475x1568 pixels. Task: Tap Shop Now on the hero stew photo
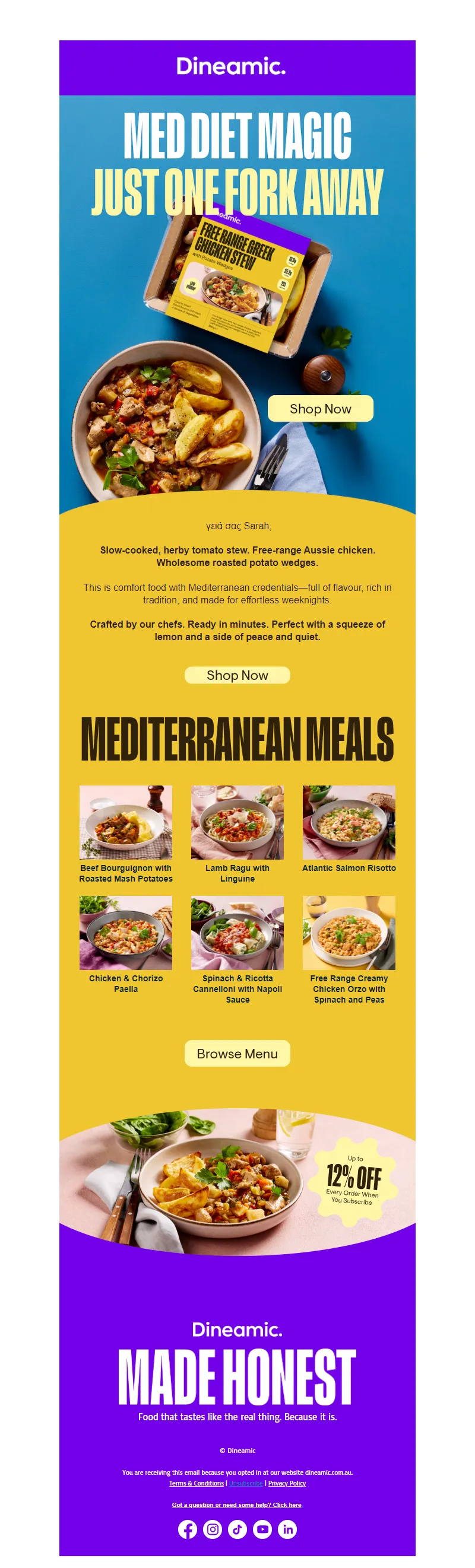[320, 408]
